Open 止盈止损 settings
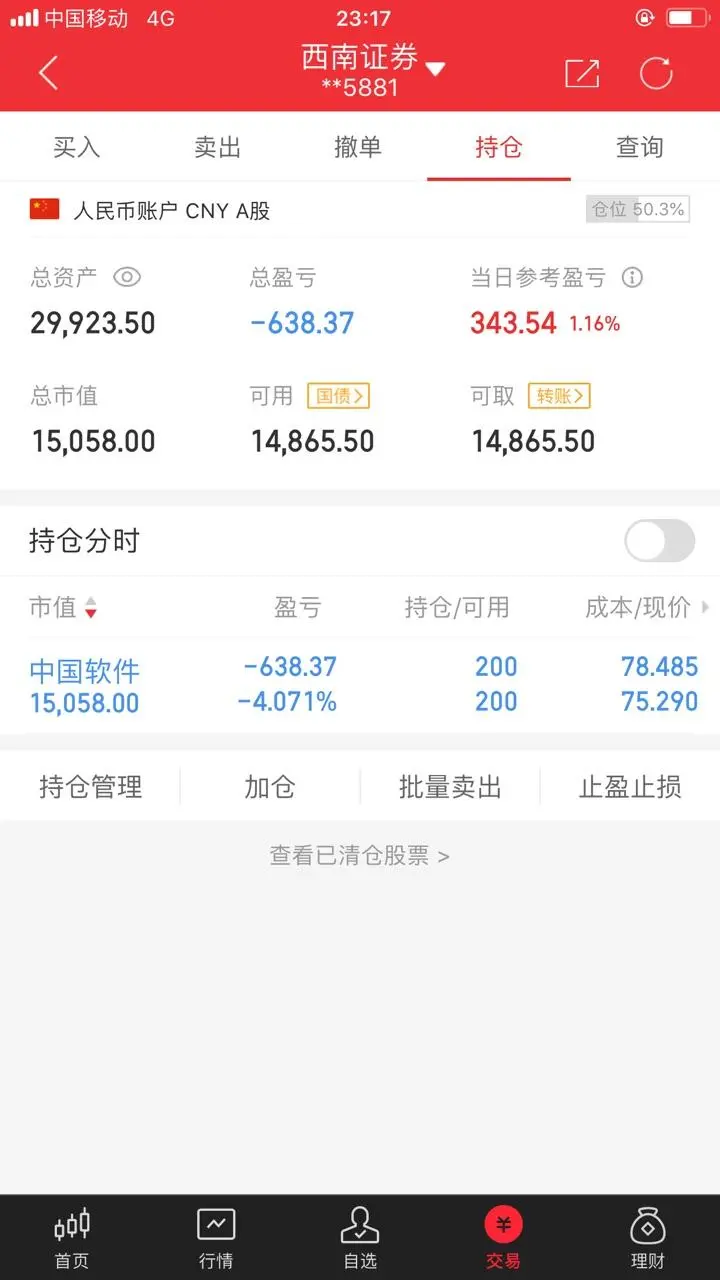Viewport: 720px width, 1280px height. pyautogui.click(x=630, y=787)
